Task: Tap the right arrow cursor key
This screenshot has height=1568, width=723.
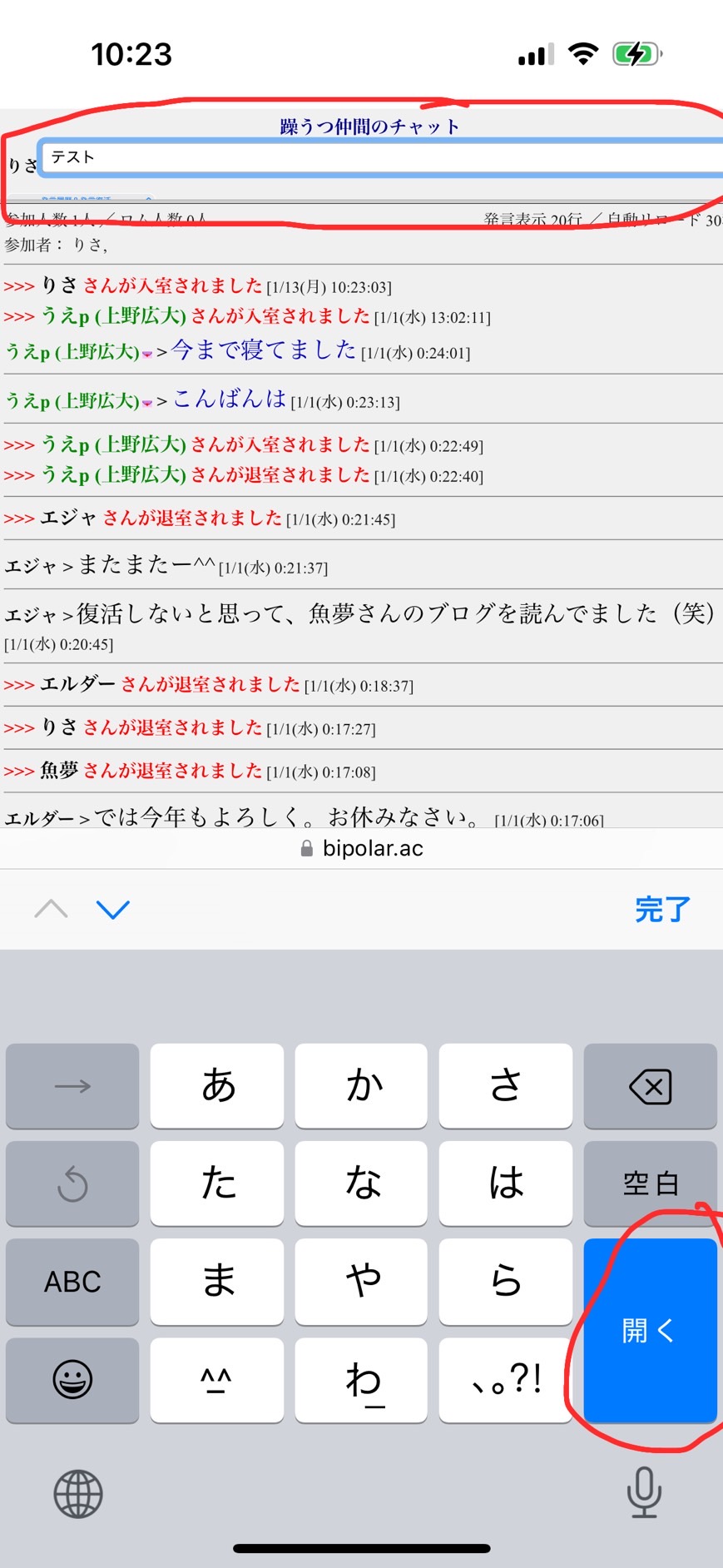Action: point(72,1086)
